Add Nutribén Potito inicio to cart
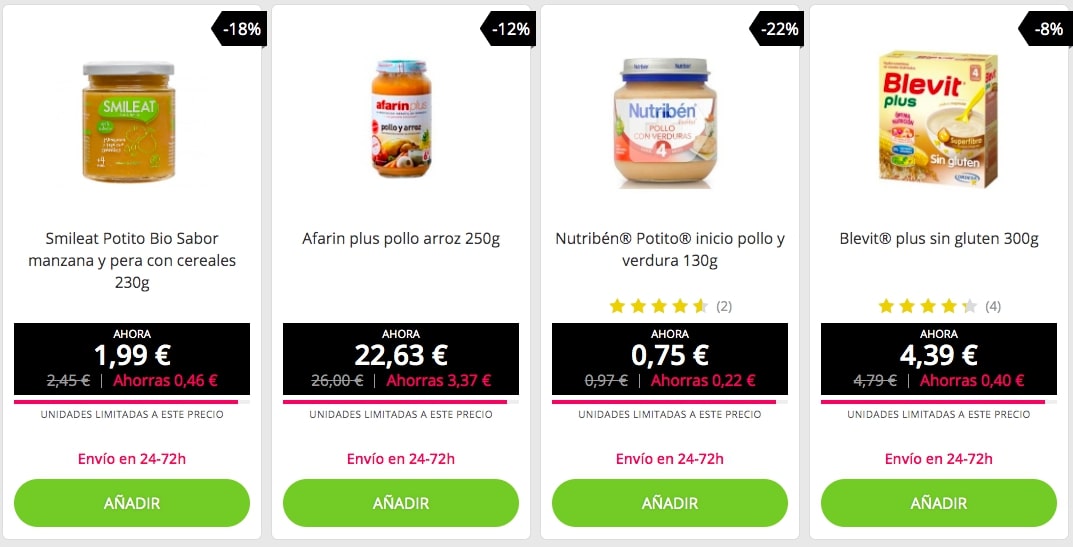Image resolution: width=1073 pixels, height=547 pixels. 670,503
